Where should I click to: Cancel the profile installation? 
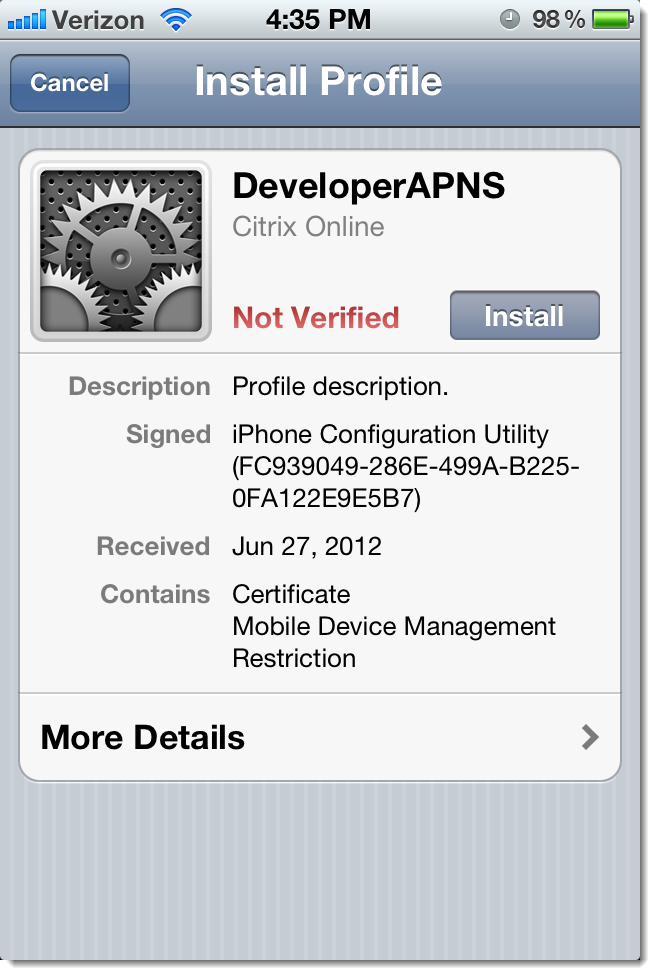[69, 83]
